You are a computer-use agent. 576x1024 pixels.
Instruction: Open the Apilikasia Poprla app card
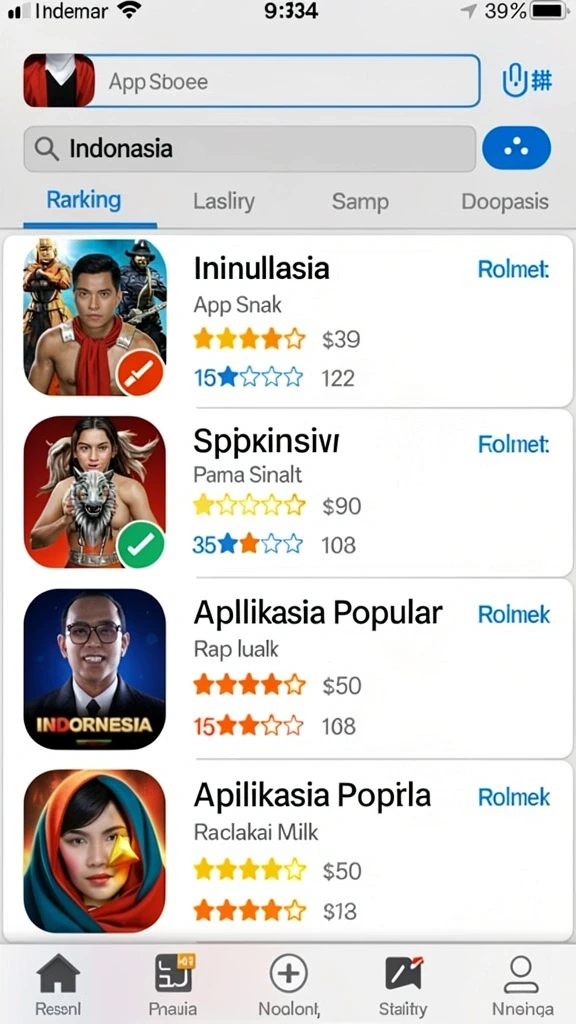(288, 850)
